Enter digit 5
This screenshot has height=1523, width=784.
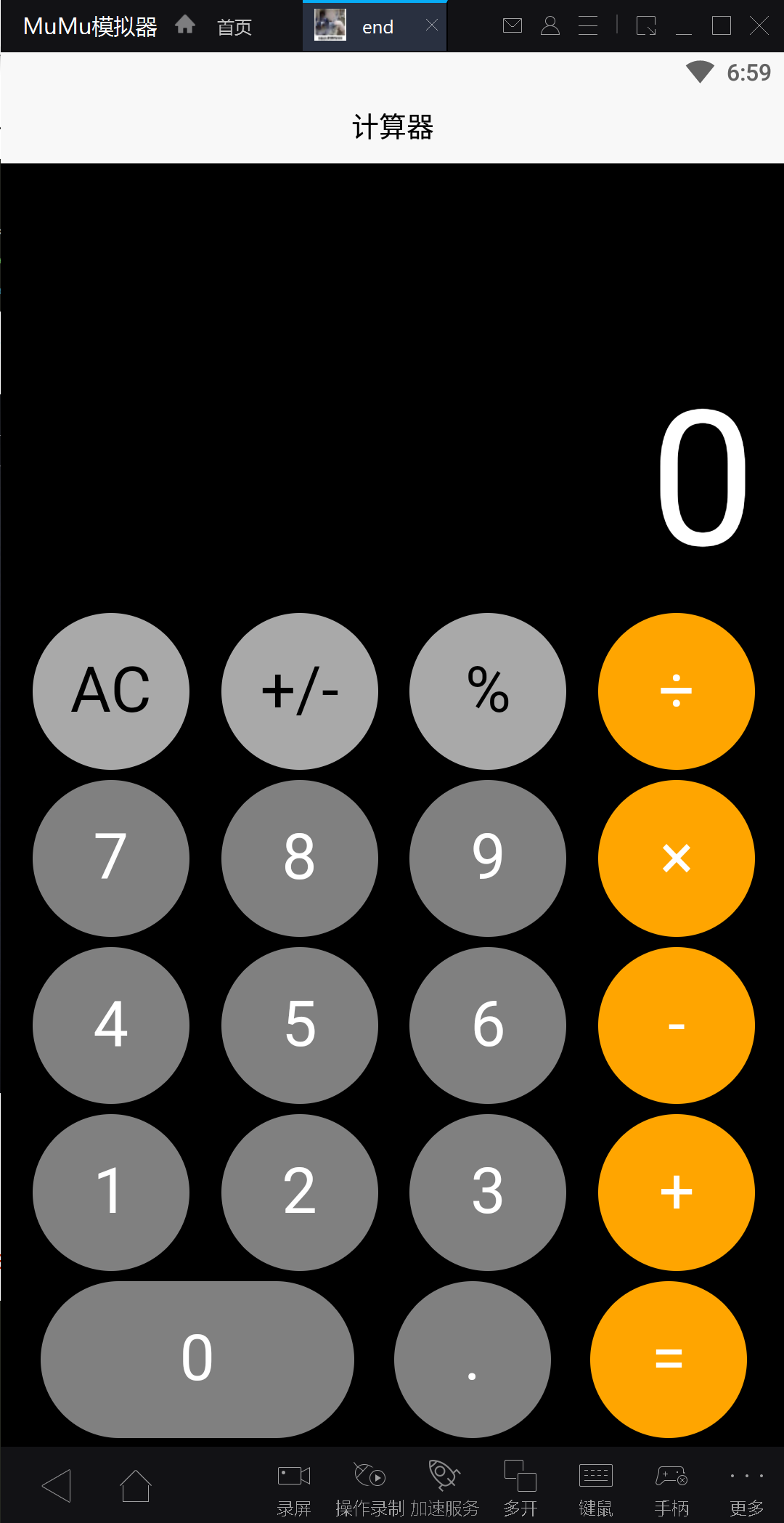click(x=300, y=1025)
